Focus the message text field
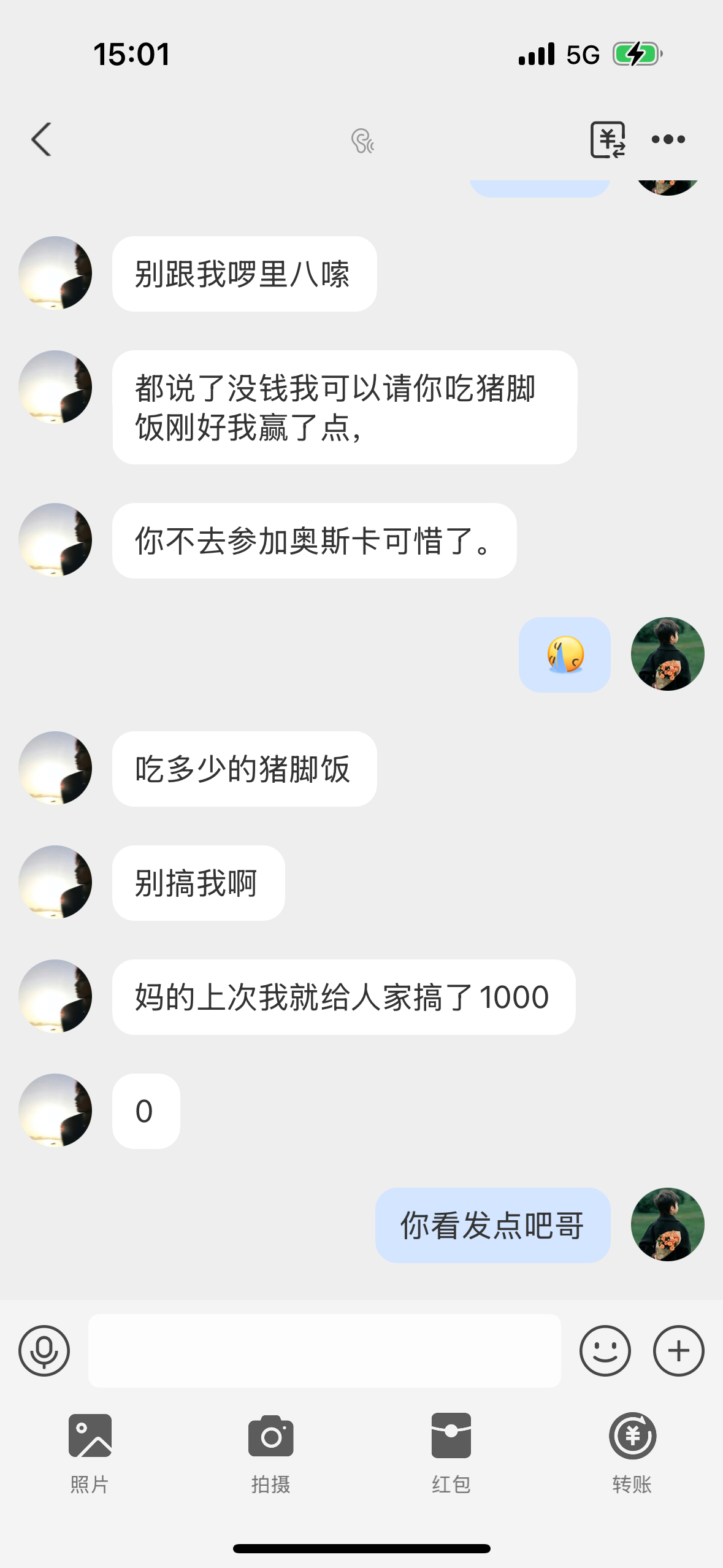The height and width of the screenshot is (1568, 723). pos(324,1351)
